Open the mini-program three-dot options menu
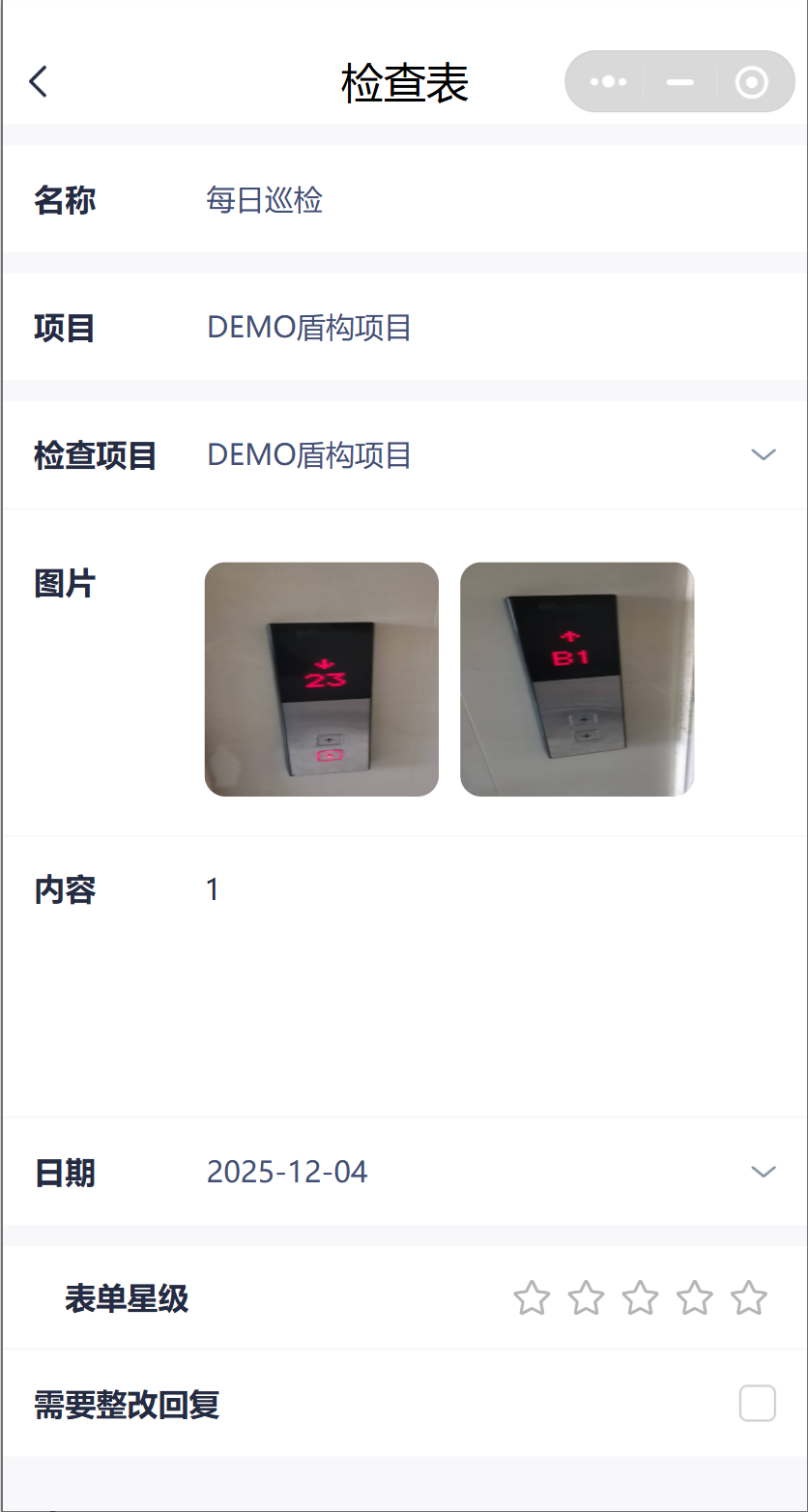The width and height of the screenshot is (808, 1512). pos(607,81)
